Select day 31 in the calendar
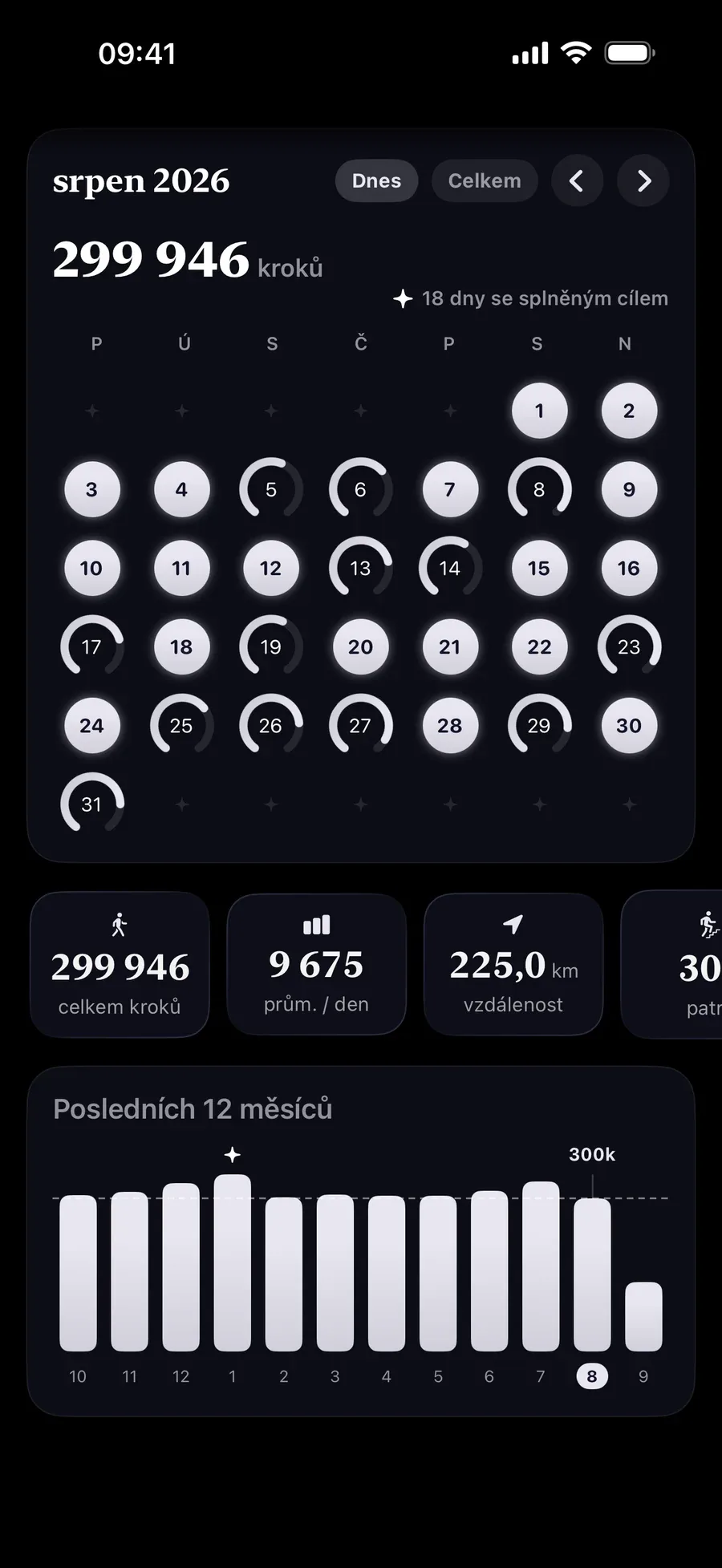Screen dimensions: 722x1568 tap(92, 804)
